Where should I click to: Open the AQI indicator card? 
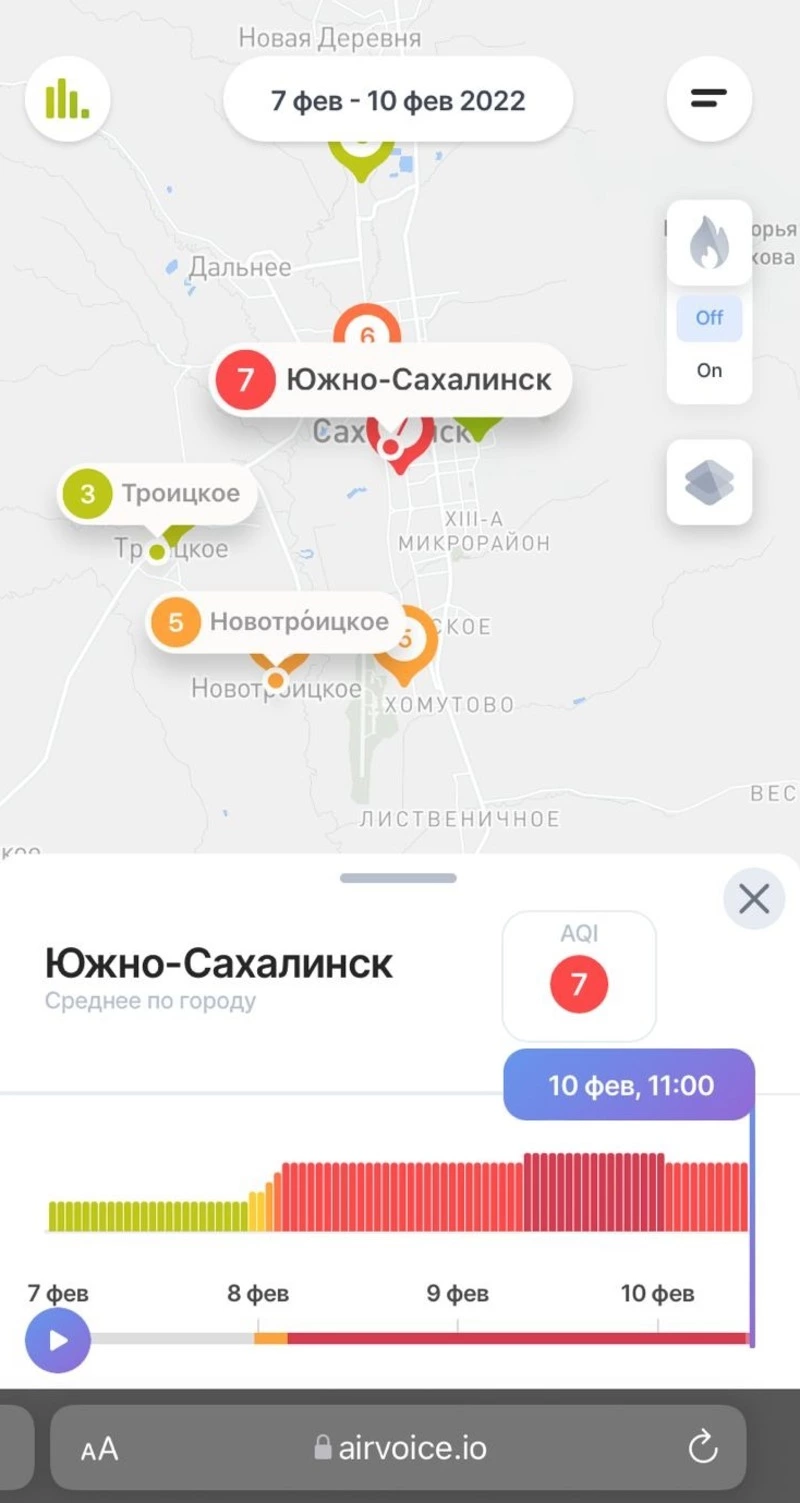[578, 975]
